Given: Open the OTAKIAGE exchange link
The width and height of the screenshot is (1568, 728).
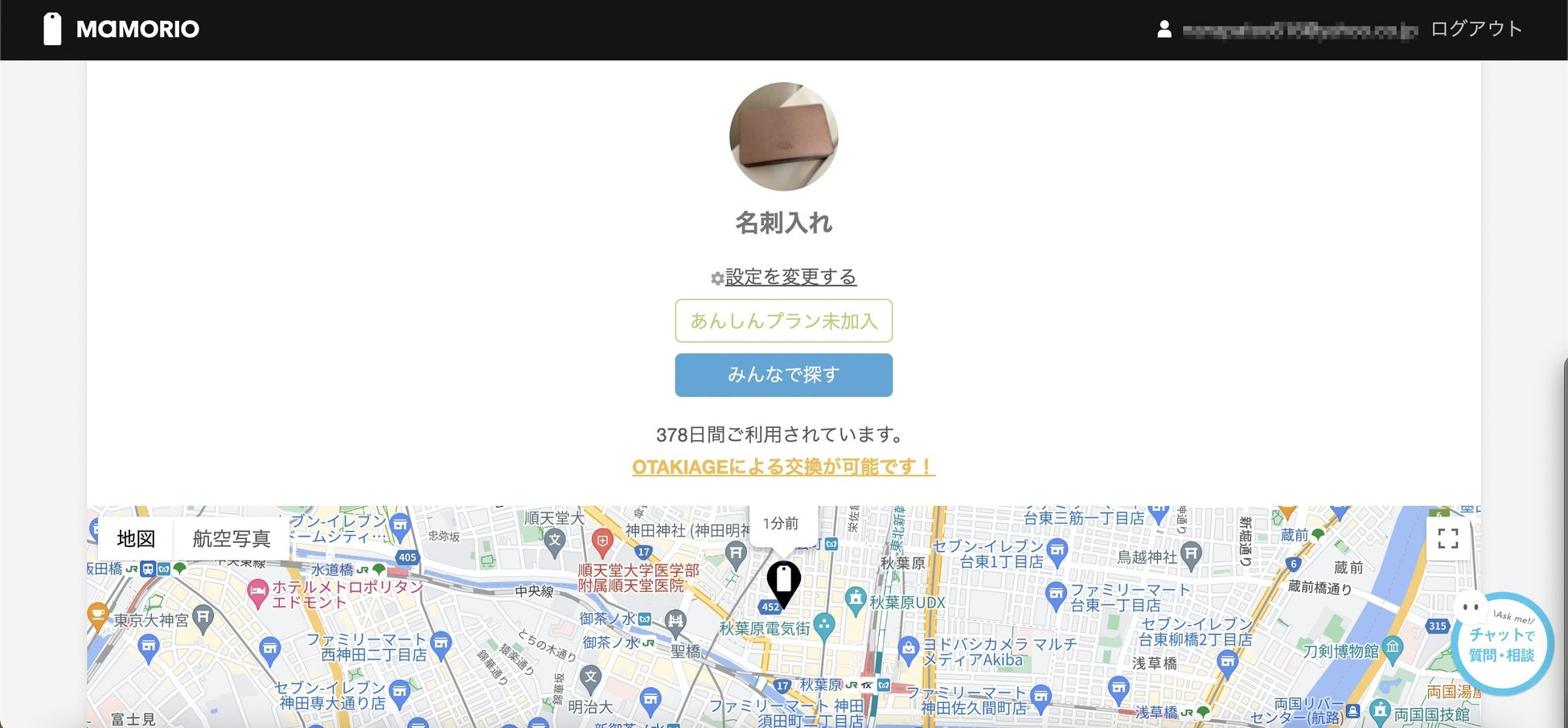Looking at the screenshot, I should (x=783, y=467).
